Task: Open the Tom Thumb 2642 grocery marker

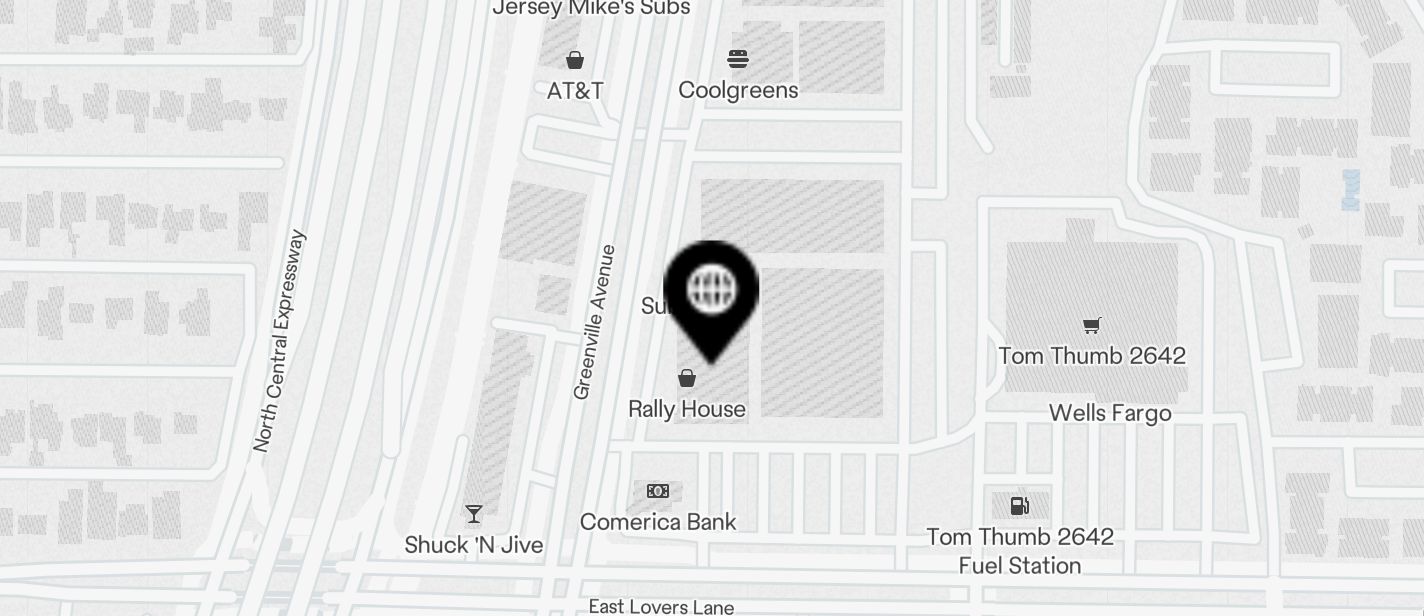Action: [1092, 326]
